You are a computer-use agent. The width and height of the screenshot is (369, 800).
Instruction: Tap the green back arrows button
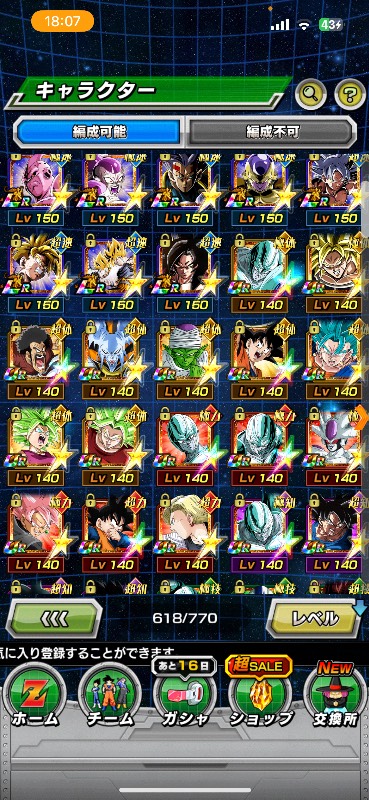coord(54,618)
